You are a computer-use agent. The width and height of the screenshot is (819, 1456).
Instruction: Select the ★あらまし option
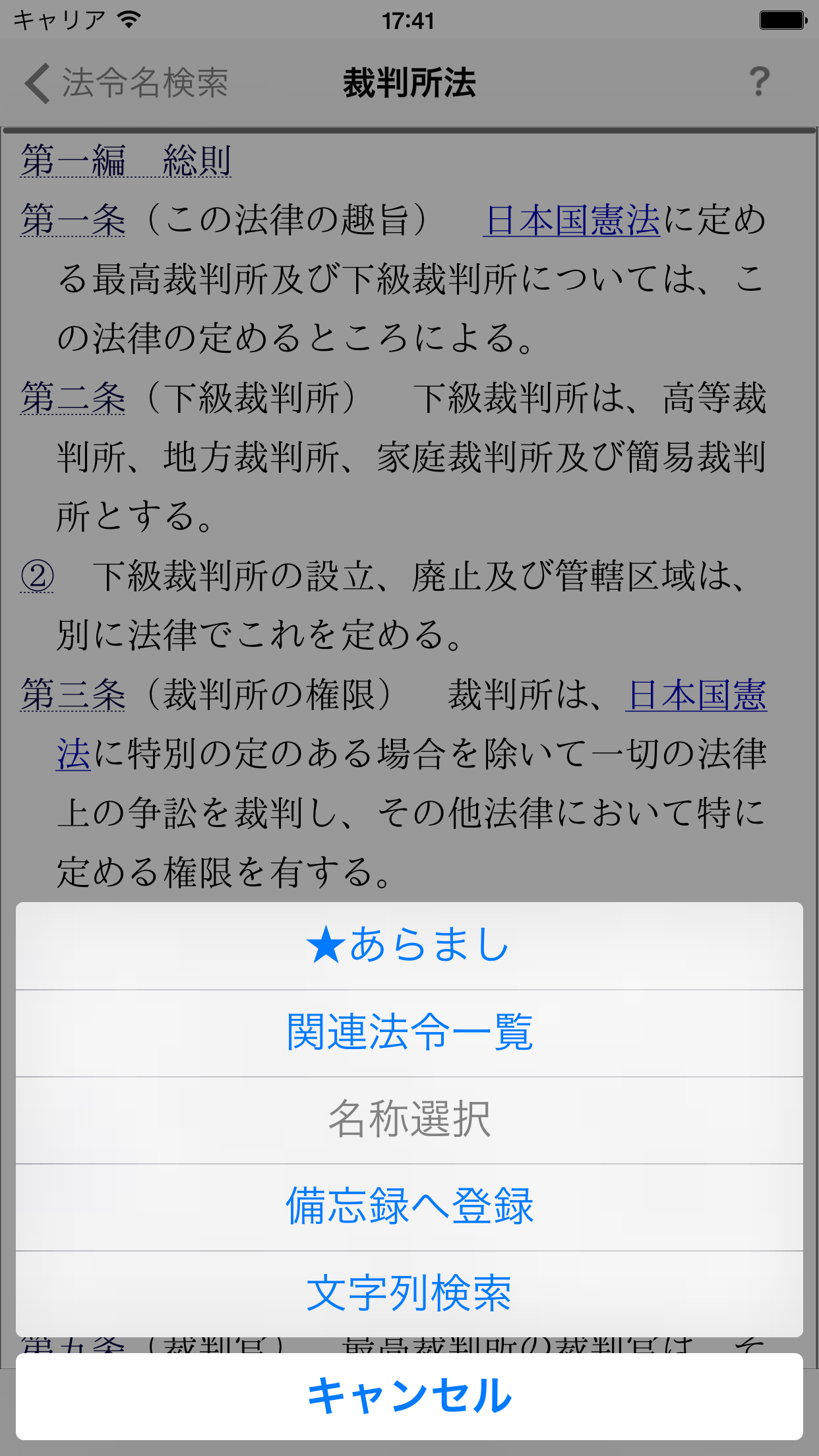pyautogui.click(x=409, y=945)
